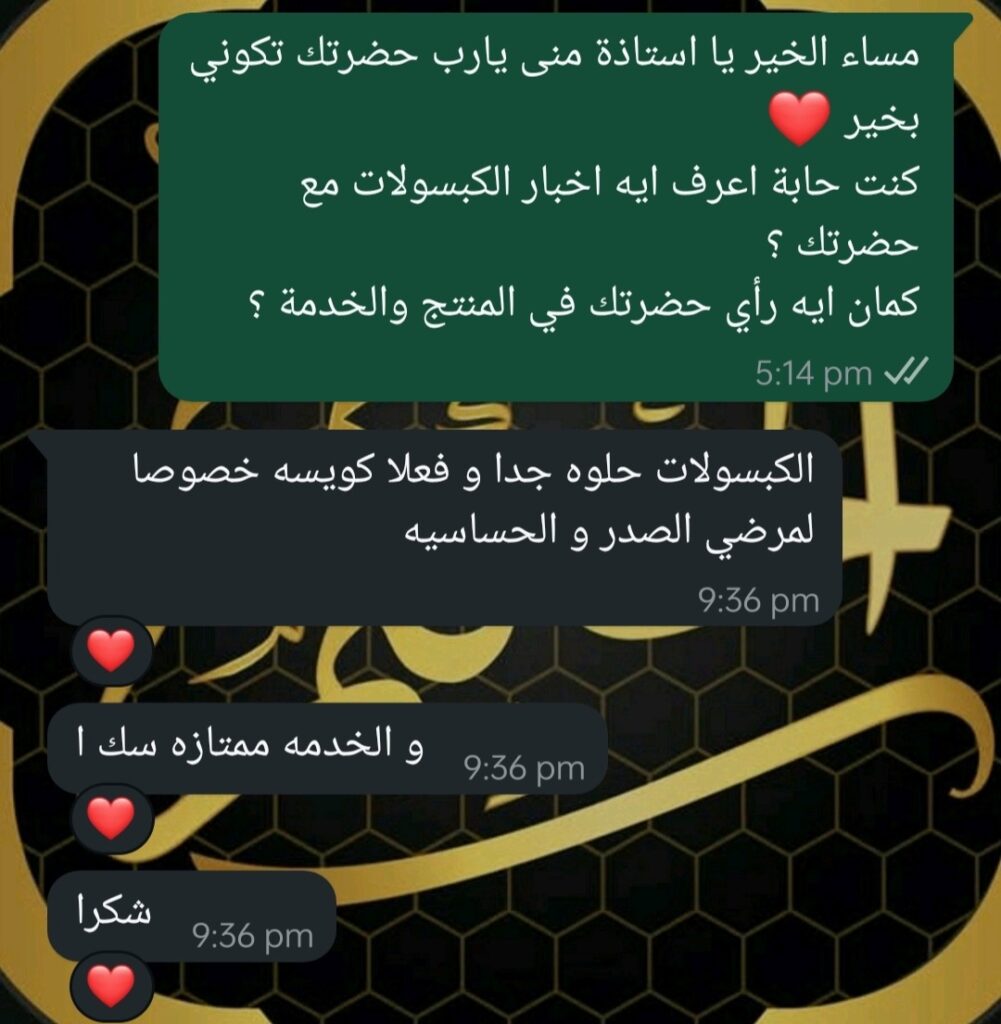Open the heart reaction under the الكبسولات حلوه message
Viewport: 1001px width, 1024px height.
click(x=111, y=653)
